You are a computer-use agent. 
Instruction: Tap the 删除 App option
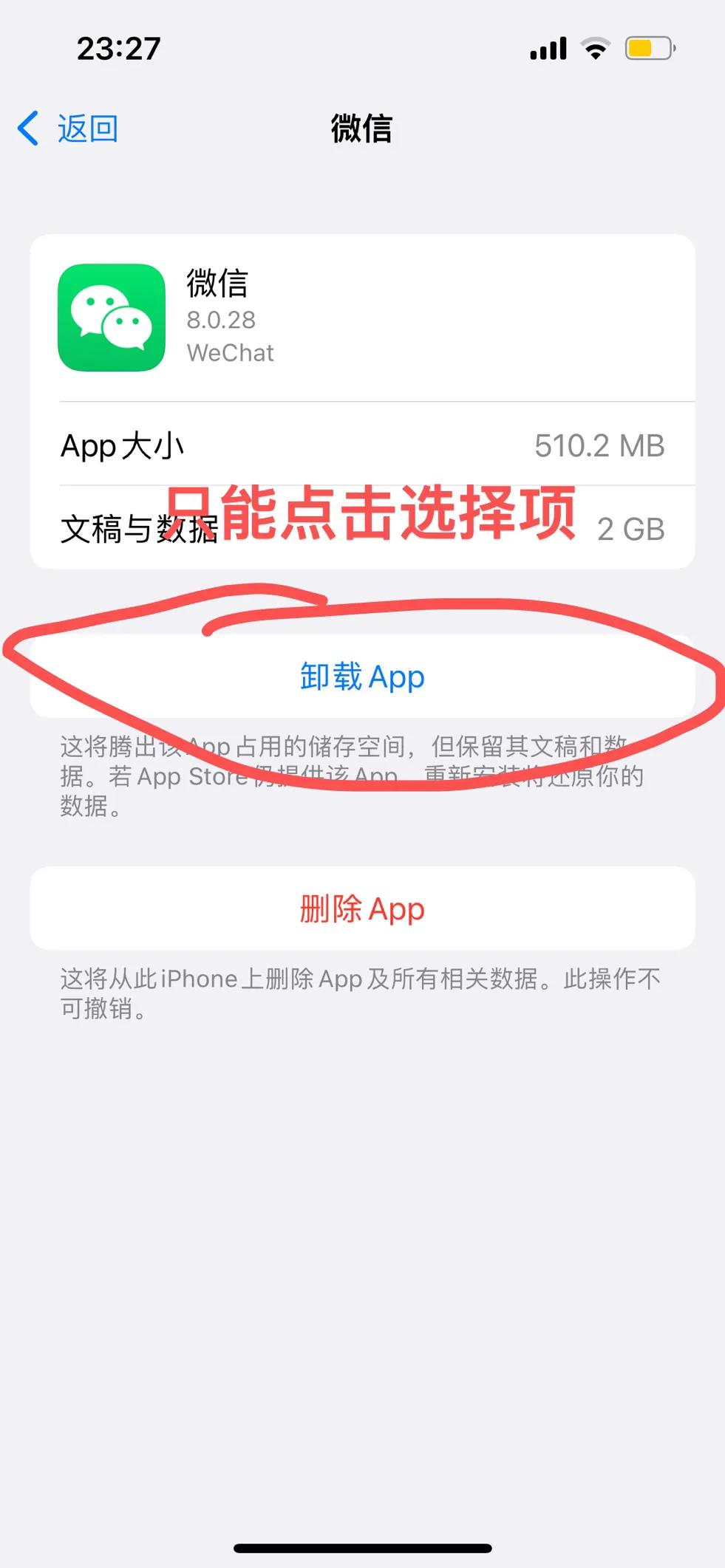pos(362,909)
